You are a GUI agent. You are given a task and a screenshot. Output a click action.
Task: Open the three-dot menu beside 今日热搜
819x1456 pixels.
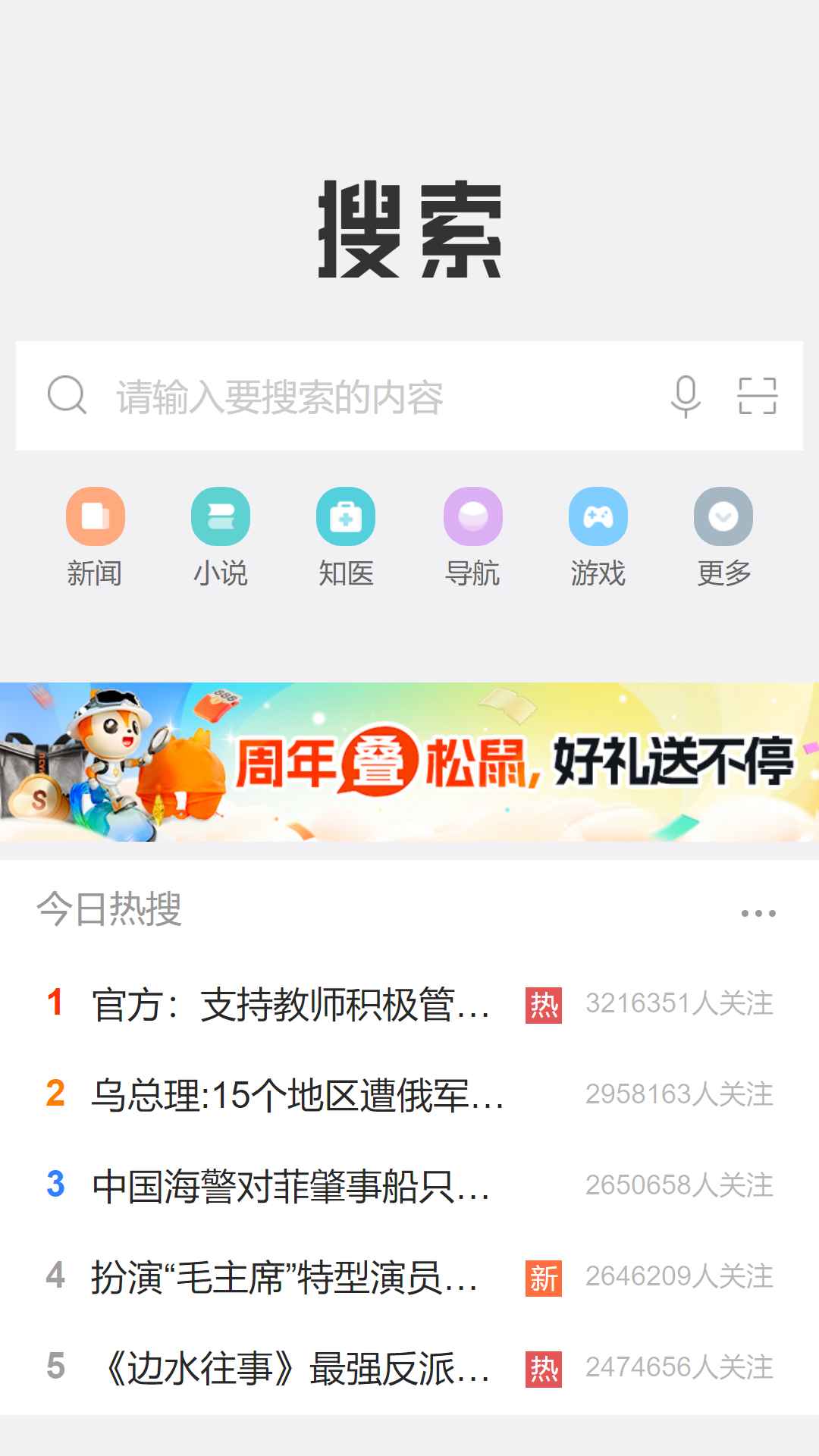click(758, 913)
